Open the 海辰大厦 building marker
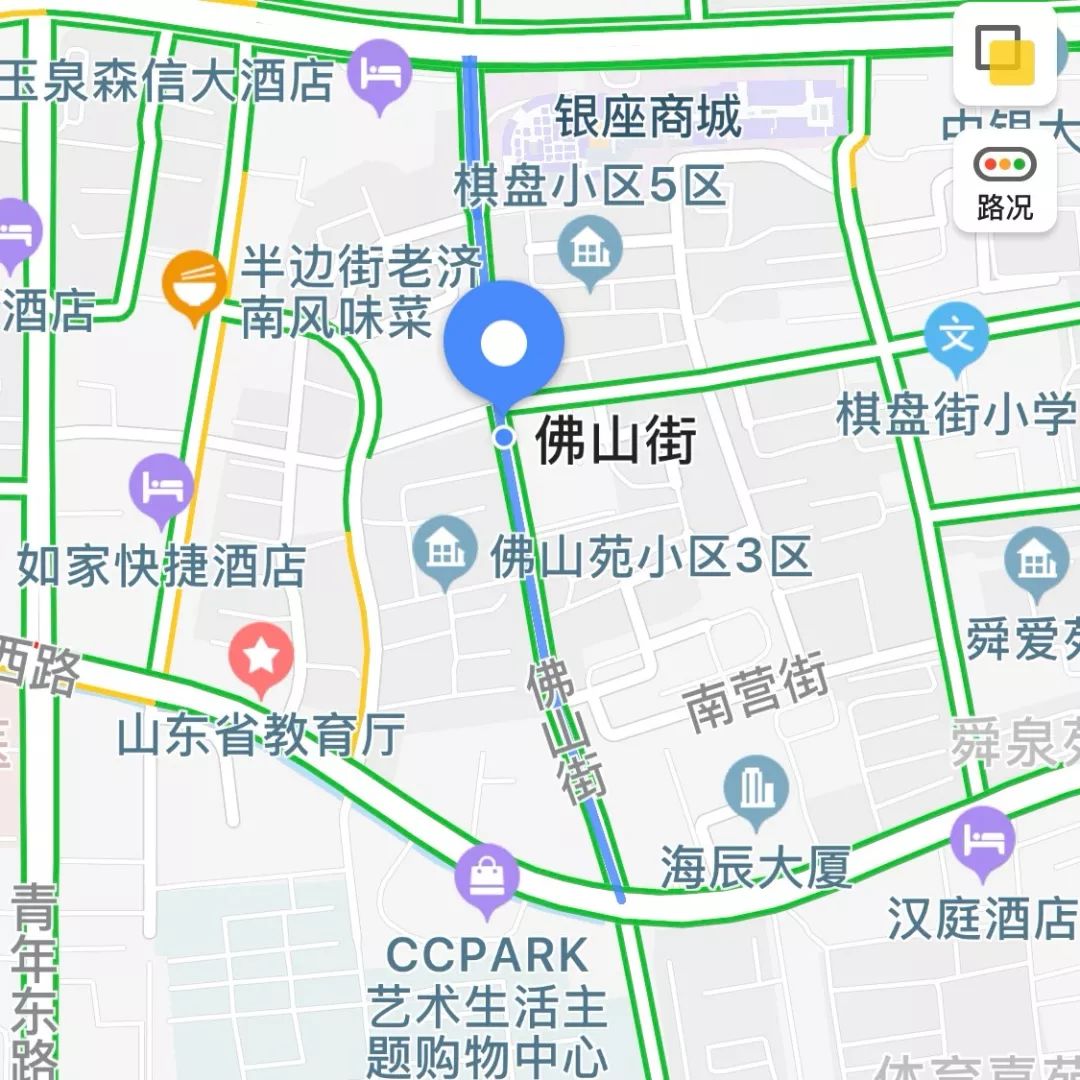Image resolution: width=1080 pixels, height=1080 pixels. [756, 790]
